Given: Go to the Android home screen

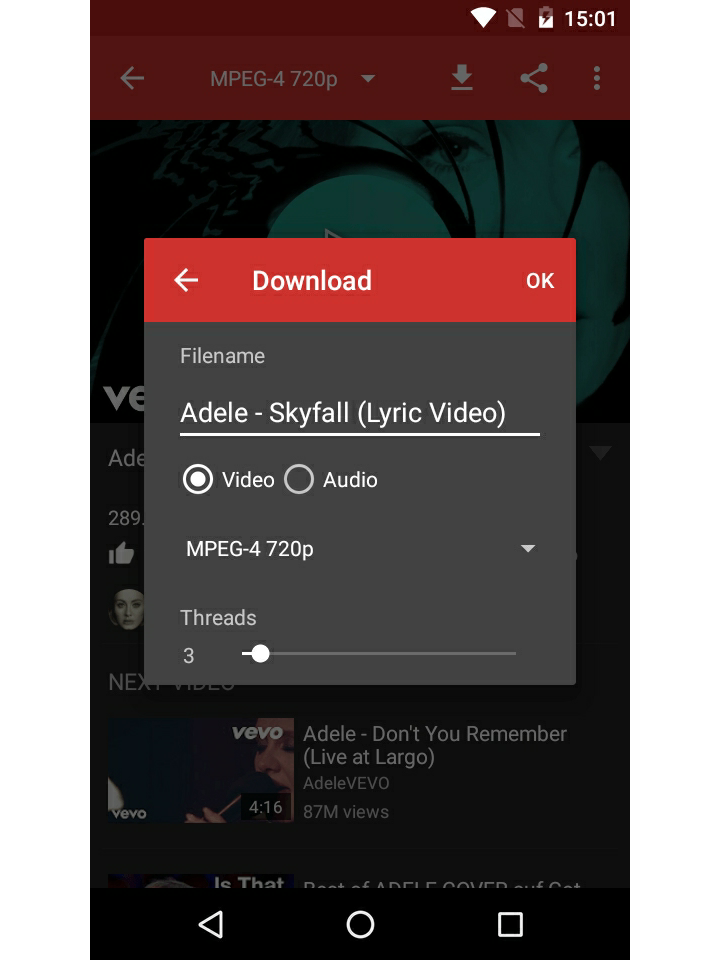Looking at the screenshot, I should [x=360, y=924].
